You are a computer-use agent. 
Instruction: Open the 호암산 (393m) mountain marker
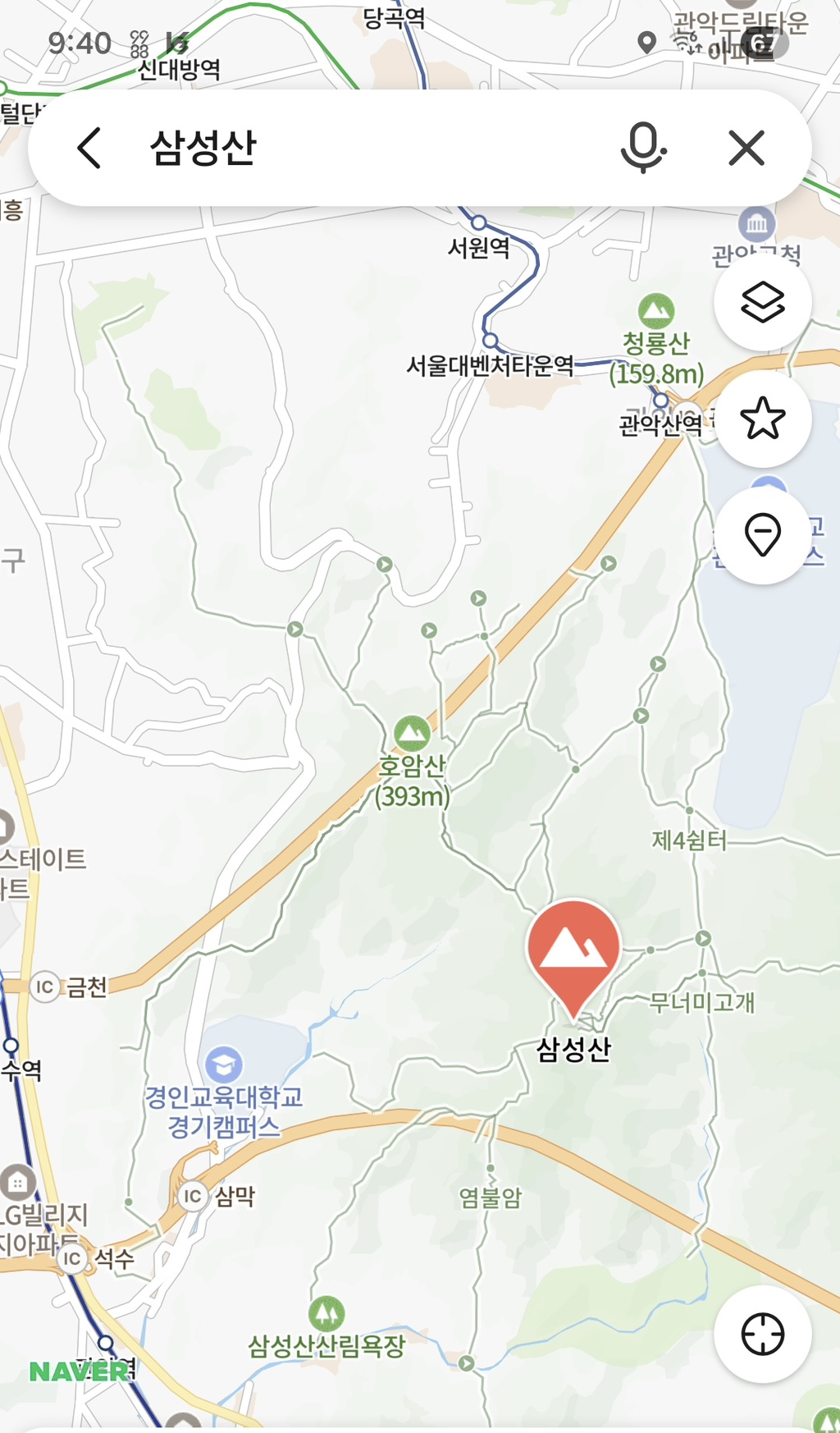point(412,734)
